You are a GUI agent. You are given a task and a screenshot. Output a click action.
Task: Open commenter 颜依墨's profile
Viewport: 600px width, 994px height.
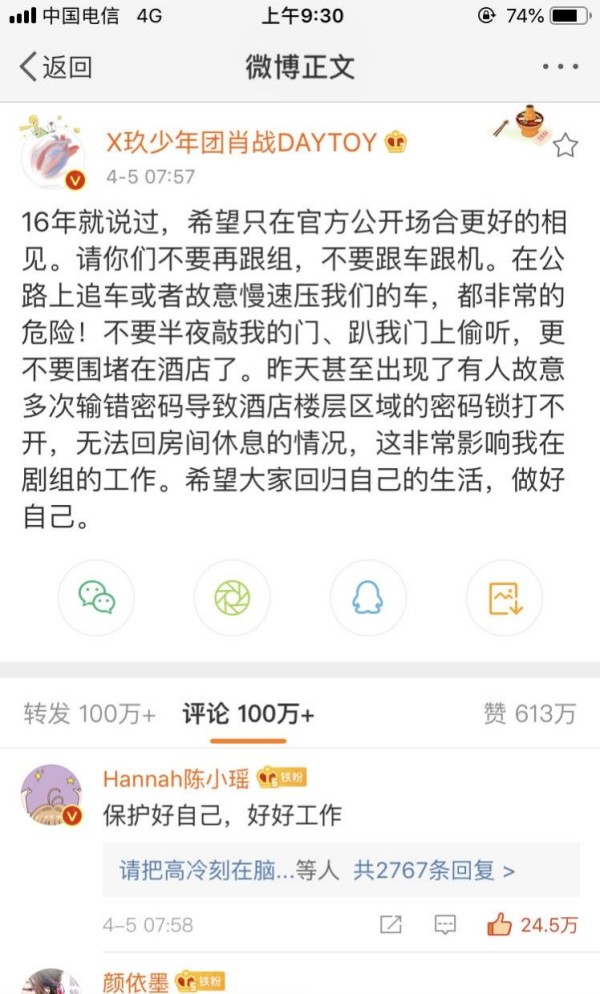pyautogui.click(x=138, y=981)
